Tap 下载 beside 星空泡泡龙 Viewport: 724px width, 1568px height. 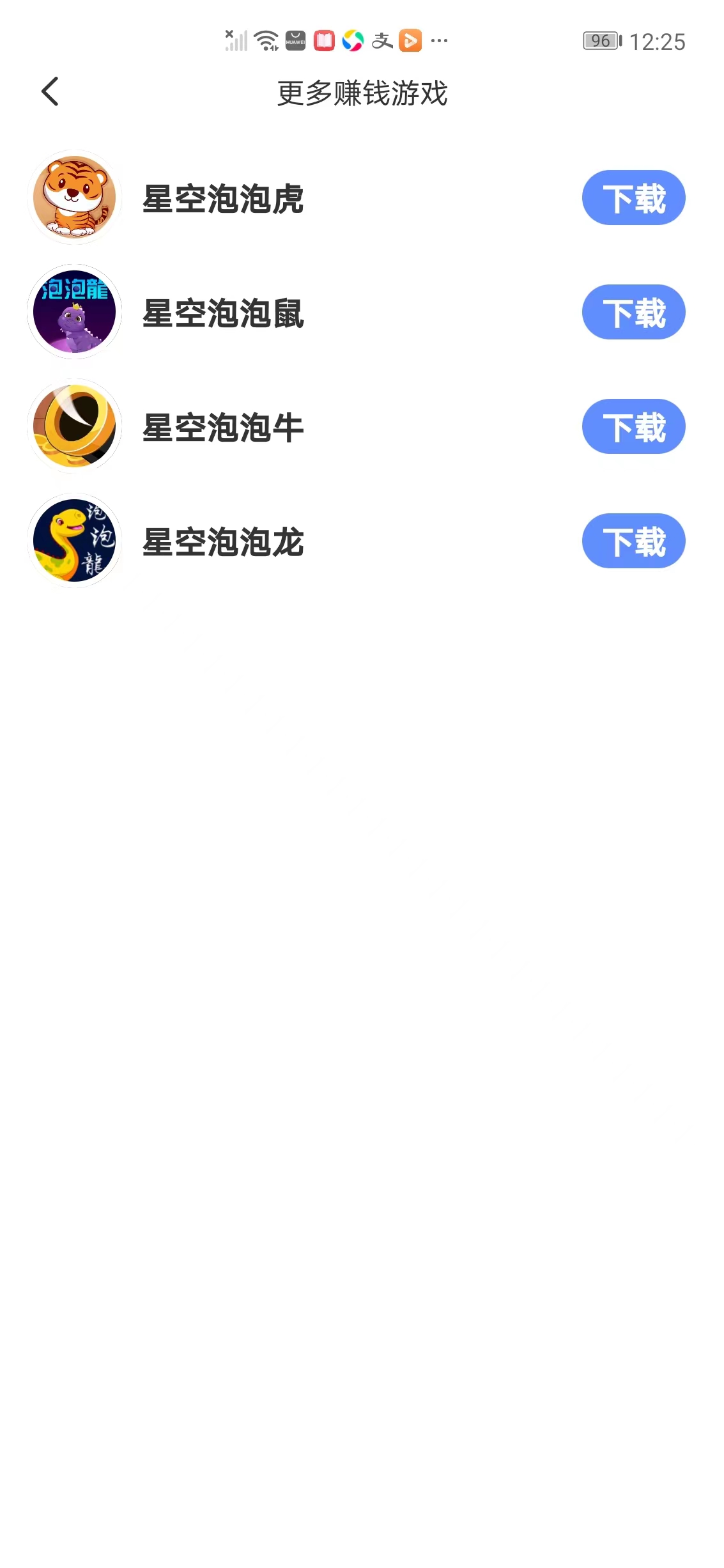pos(633,540)
